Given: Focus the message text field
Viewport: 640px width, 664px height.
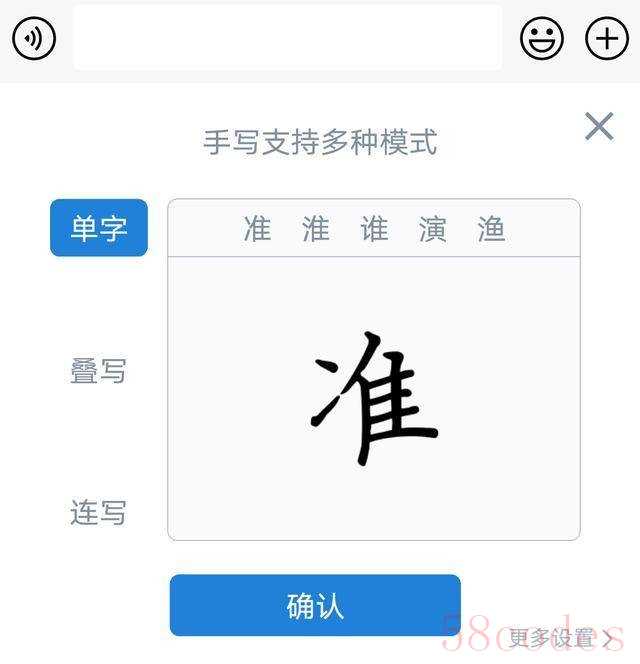Looking at the screenshot, I should click(x=288, y=39).
